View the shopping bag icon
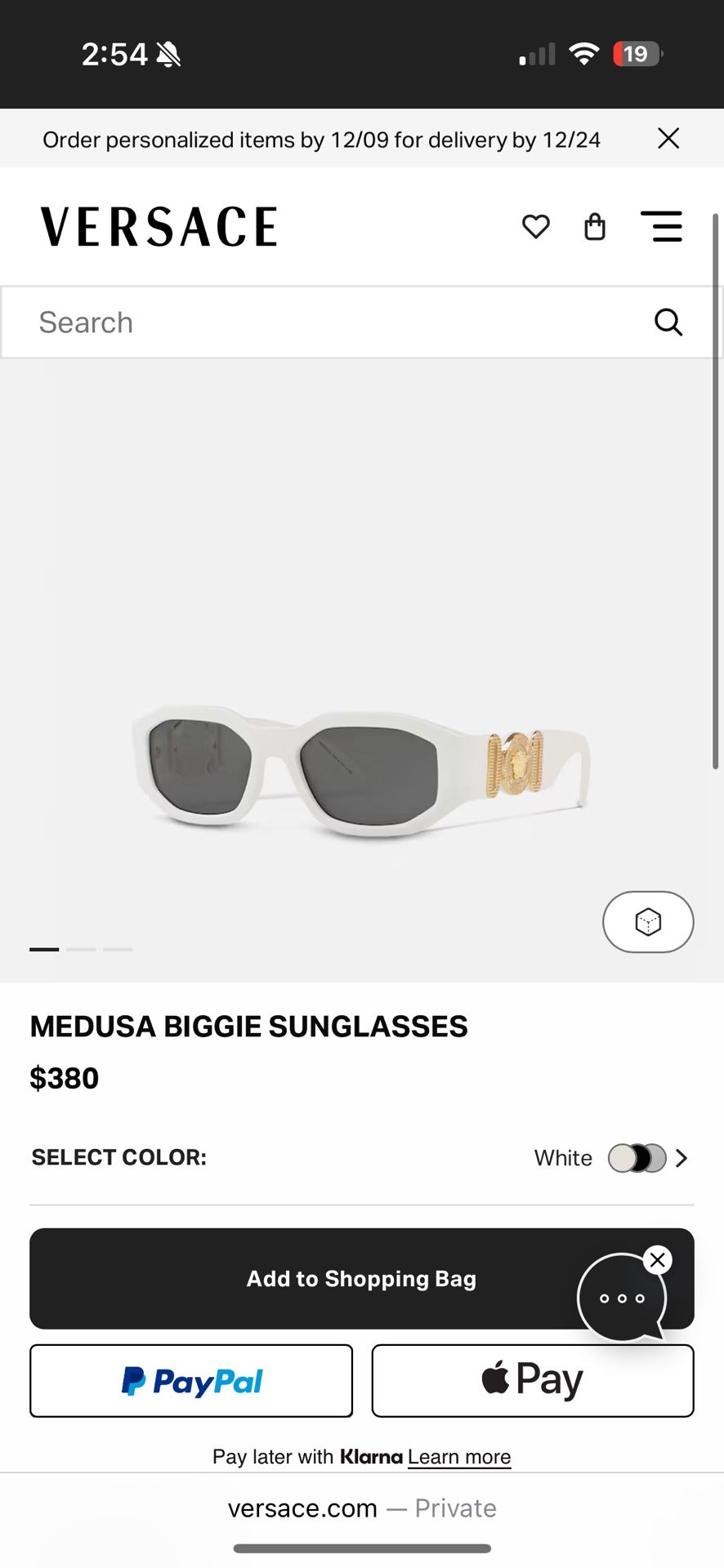The image size is (724, 1568). [594, 227]
